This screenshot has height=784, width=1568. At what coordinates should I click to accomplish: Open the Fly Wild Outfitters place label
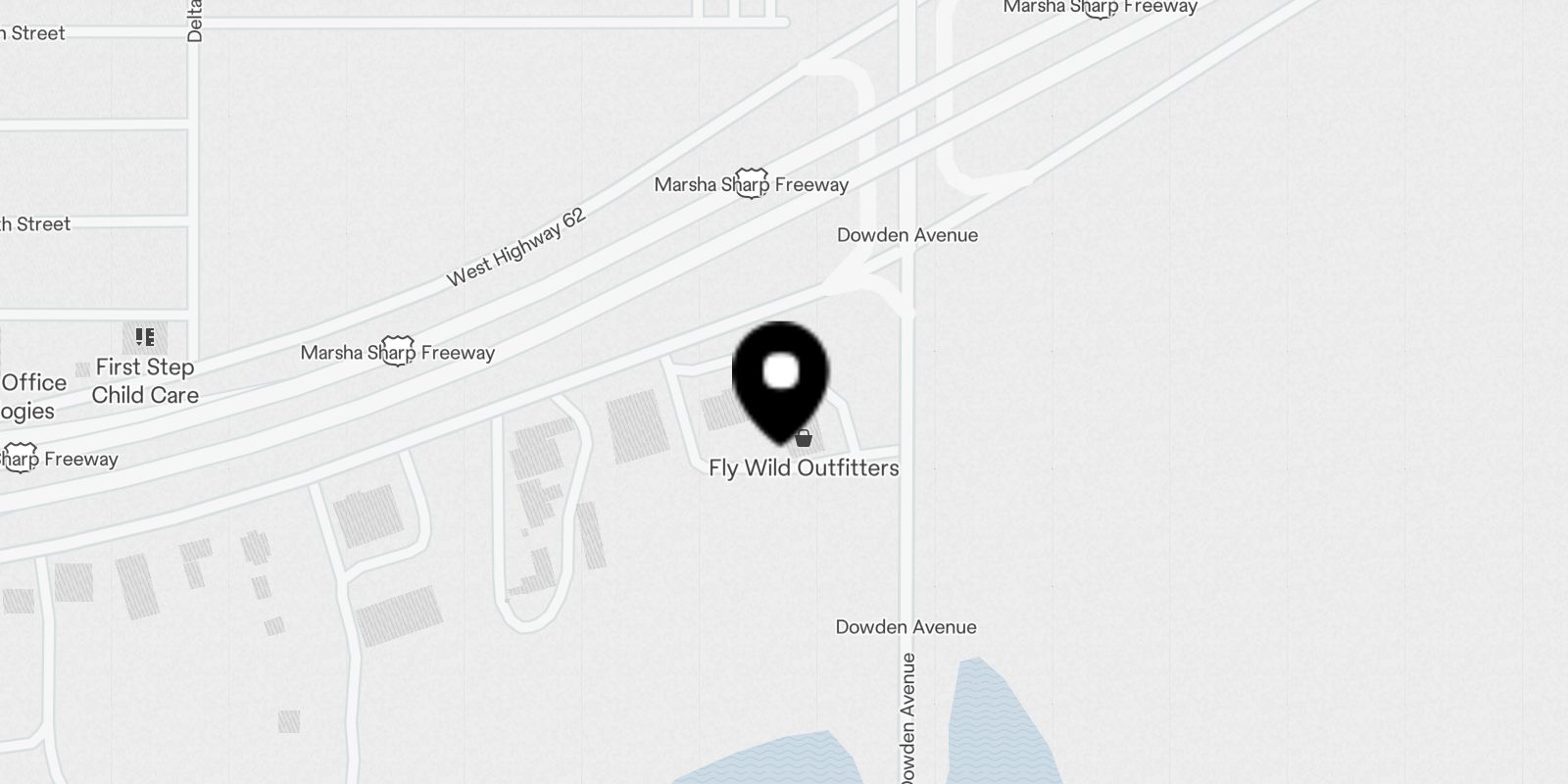(x=804, y=468)
